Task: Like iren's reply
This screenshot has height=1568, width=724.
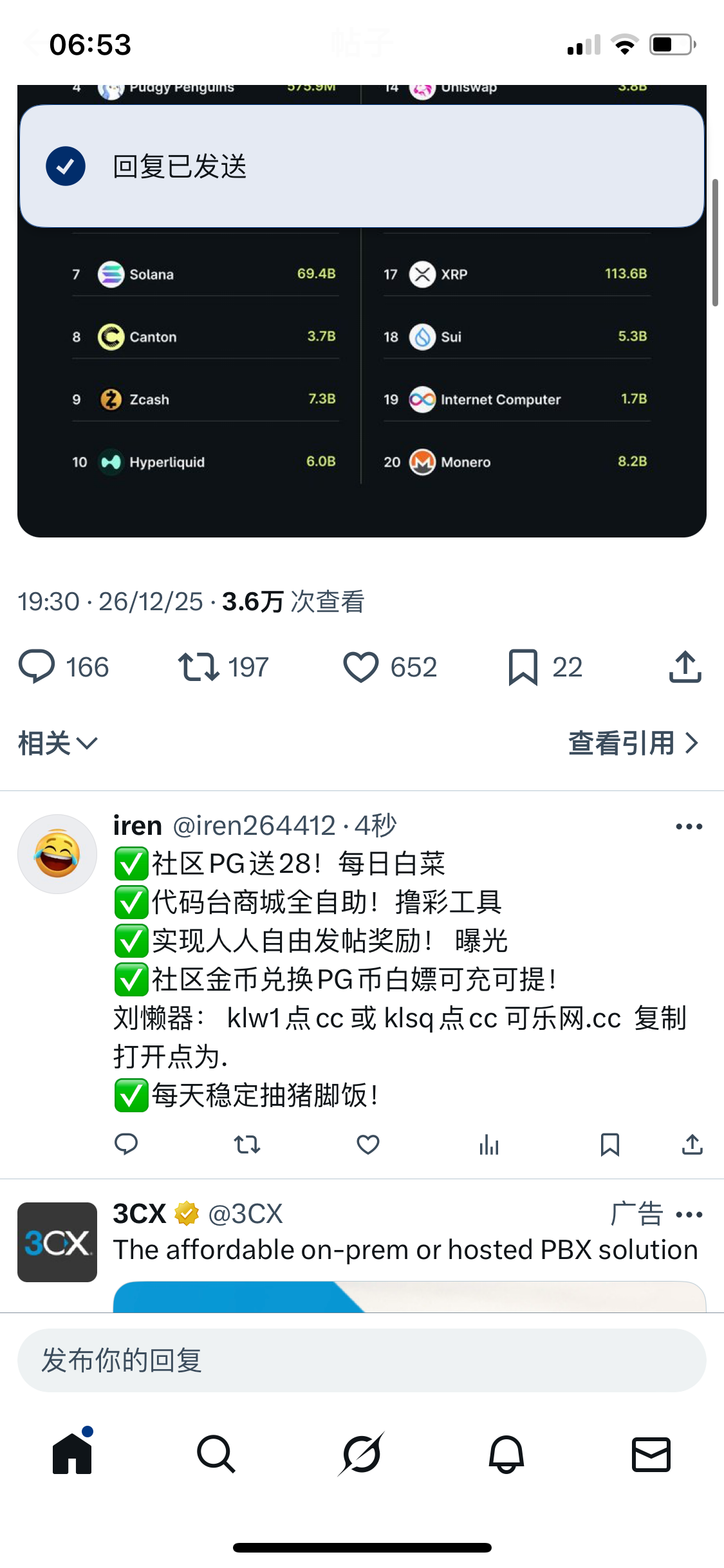Action: click(x=368, y=1144)
